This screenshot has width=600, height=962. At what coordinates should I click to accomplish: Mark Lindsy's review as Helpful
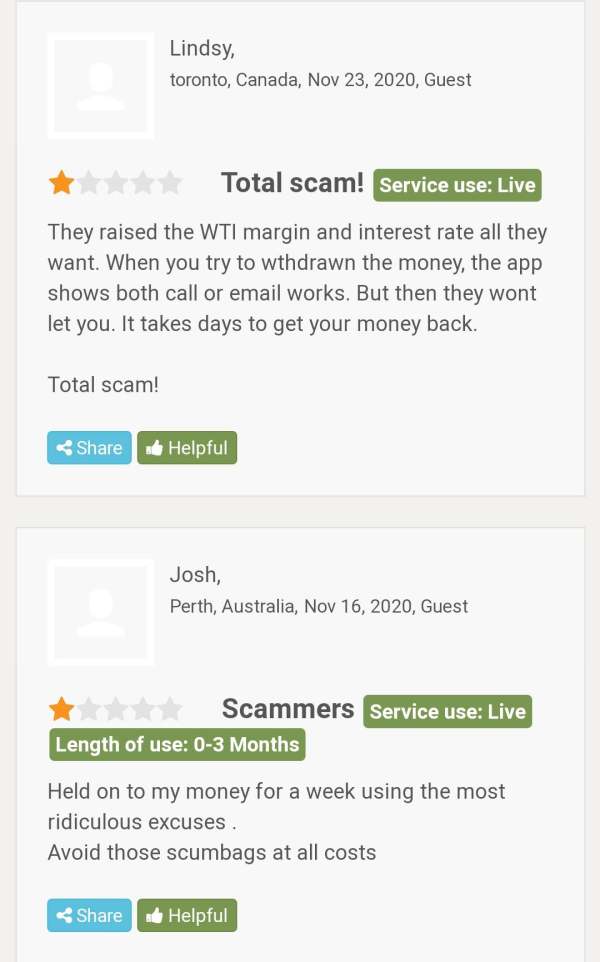coord(187,448)
